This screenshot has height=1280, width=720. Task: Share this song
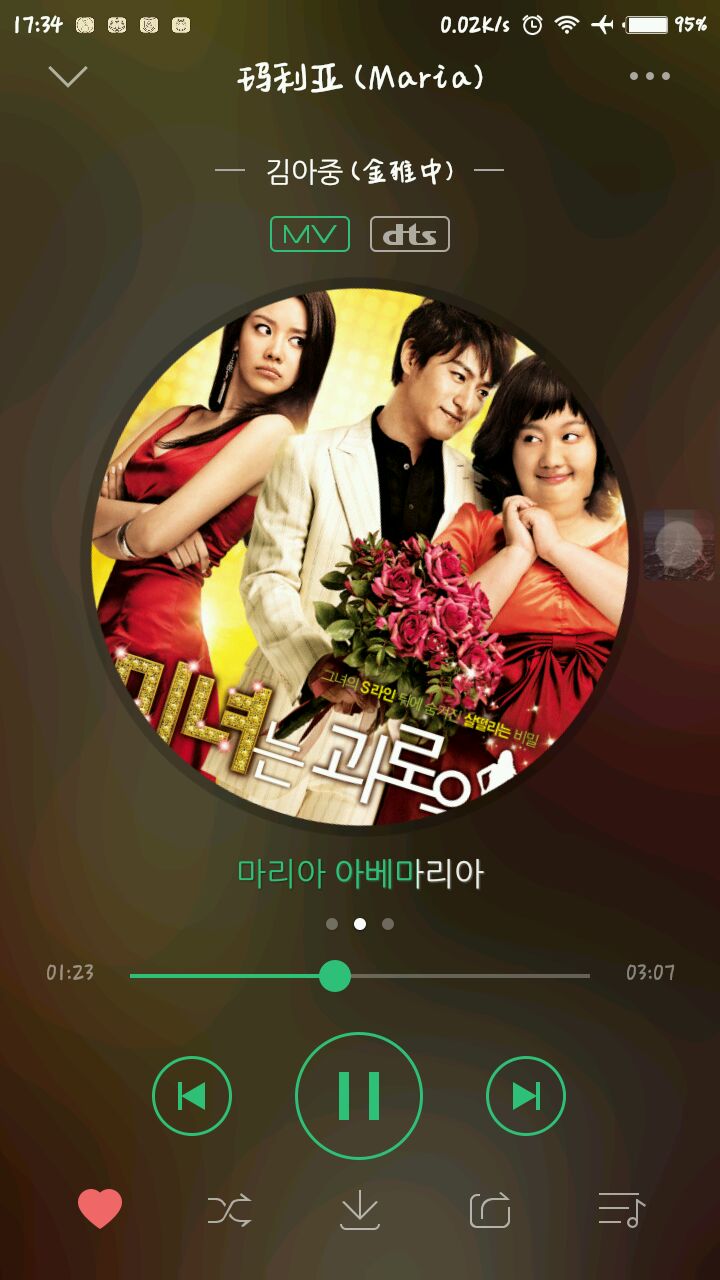[490, 1211]
